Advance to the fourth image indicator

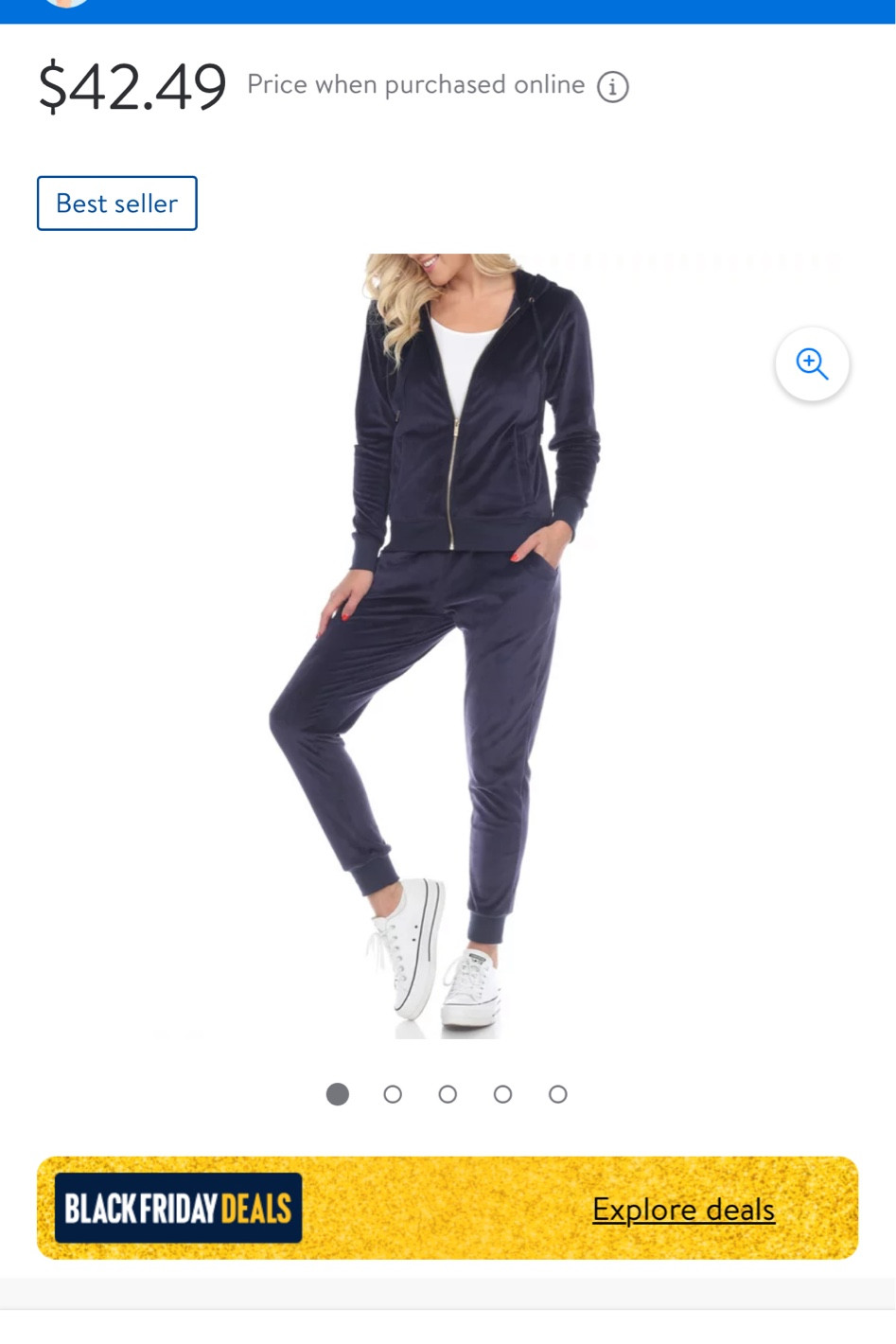click(x=502, y=1094)
